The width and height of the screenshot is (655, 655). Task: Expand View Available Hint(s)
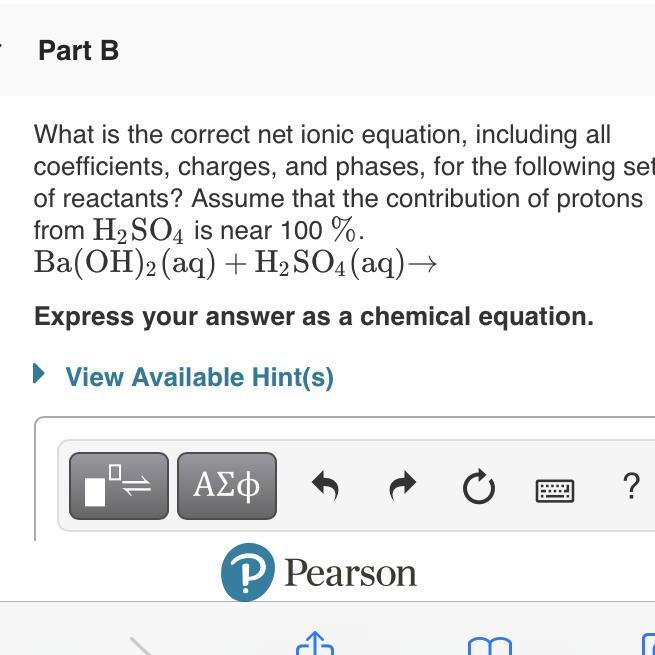(199, 377)
